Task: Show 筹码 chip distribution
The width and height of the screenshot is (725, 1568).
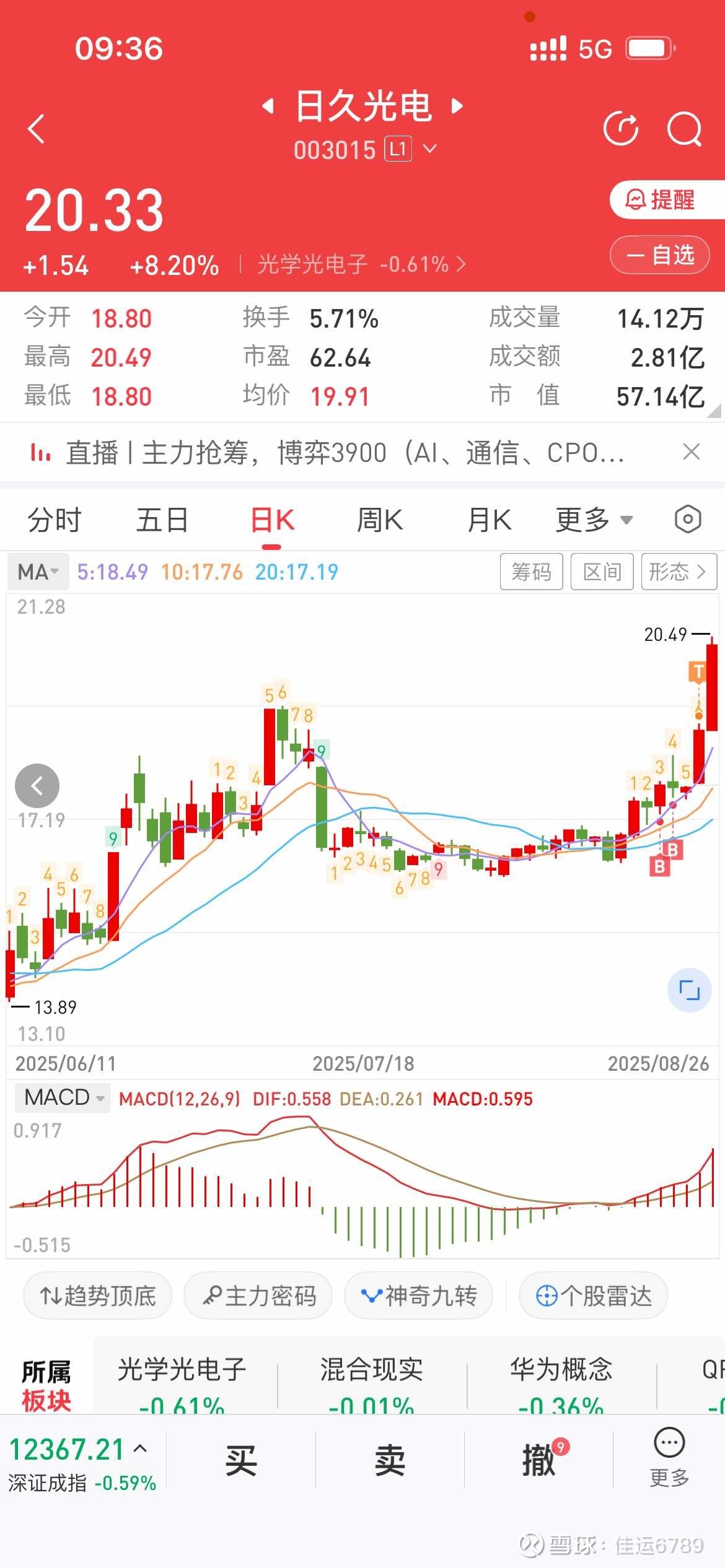Action: [x=532, y=572]
